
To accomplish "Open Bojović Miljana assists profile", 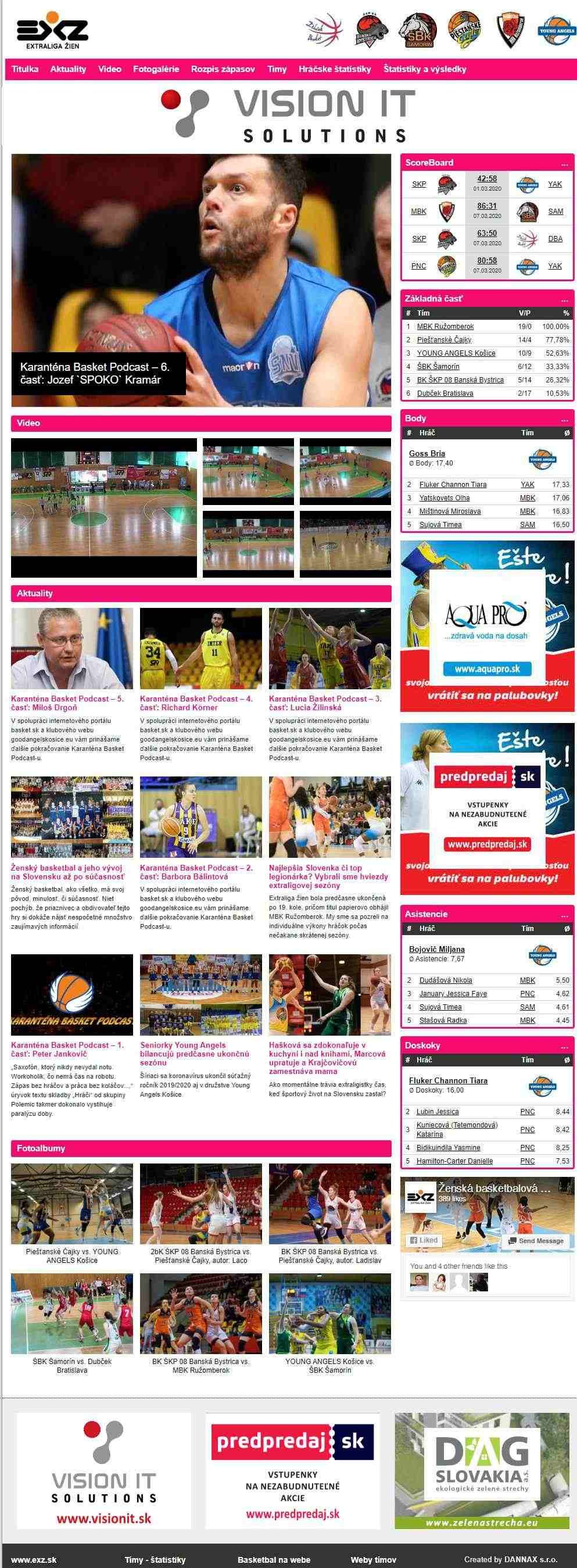I will [x=436, y=949].
